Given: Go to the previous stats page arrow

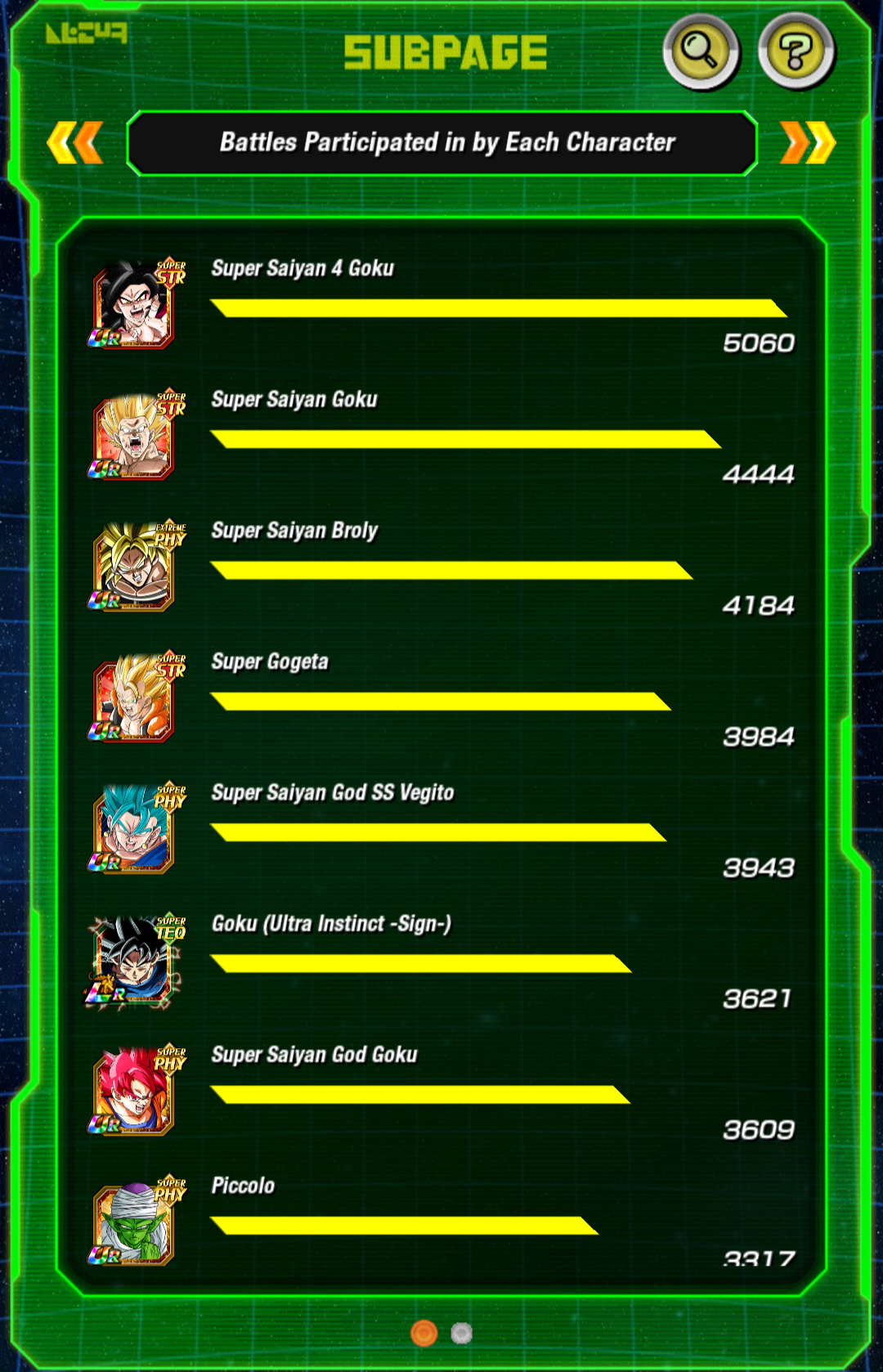Looking at the screenshot, I should (75, 142).
